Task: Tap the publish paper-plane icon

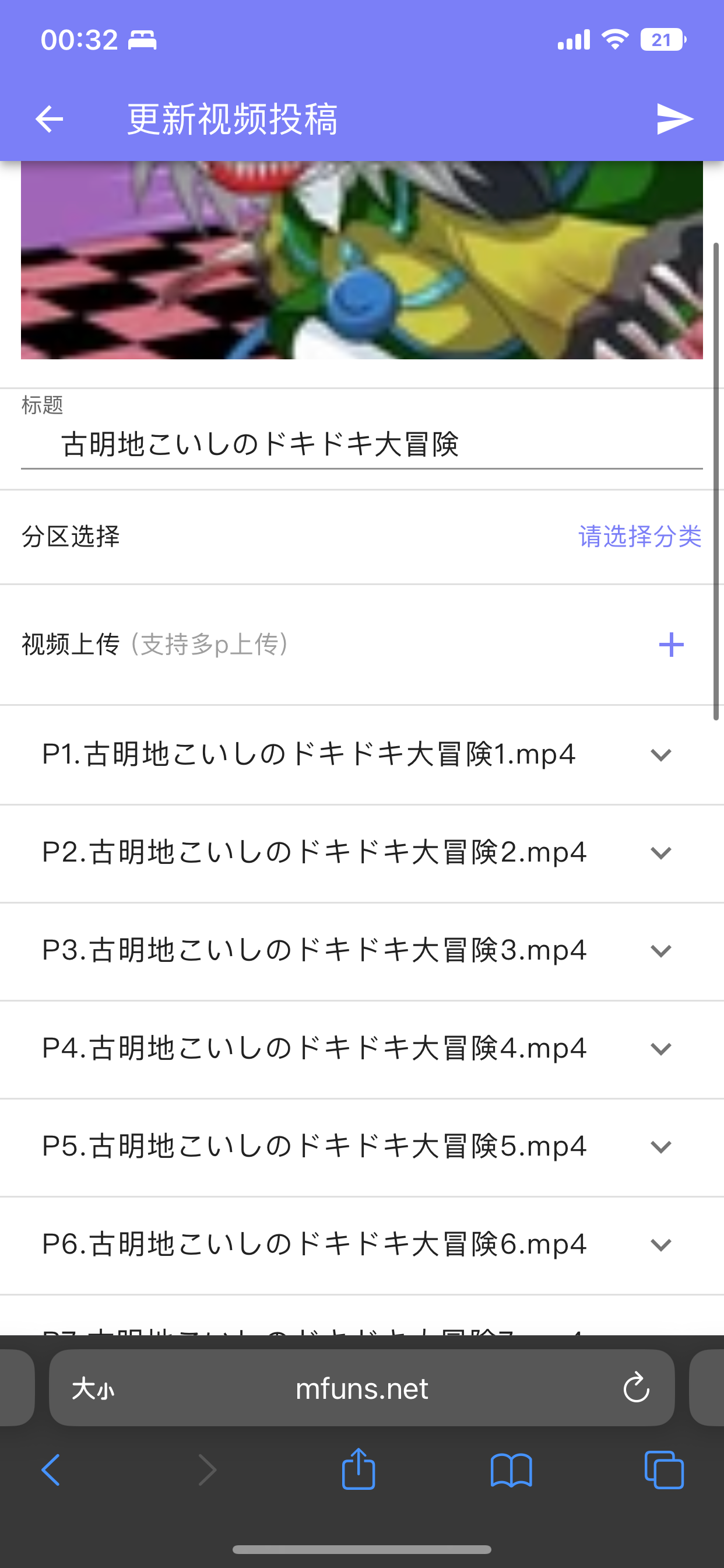Action: (673, 118)
